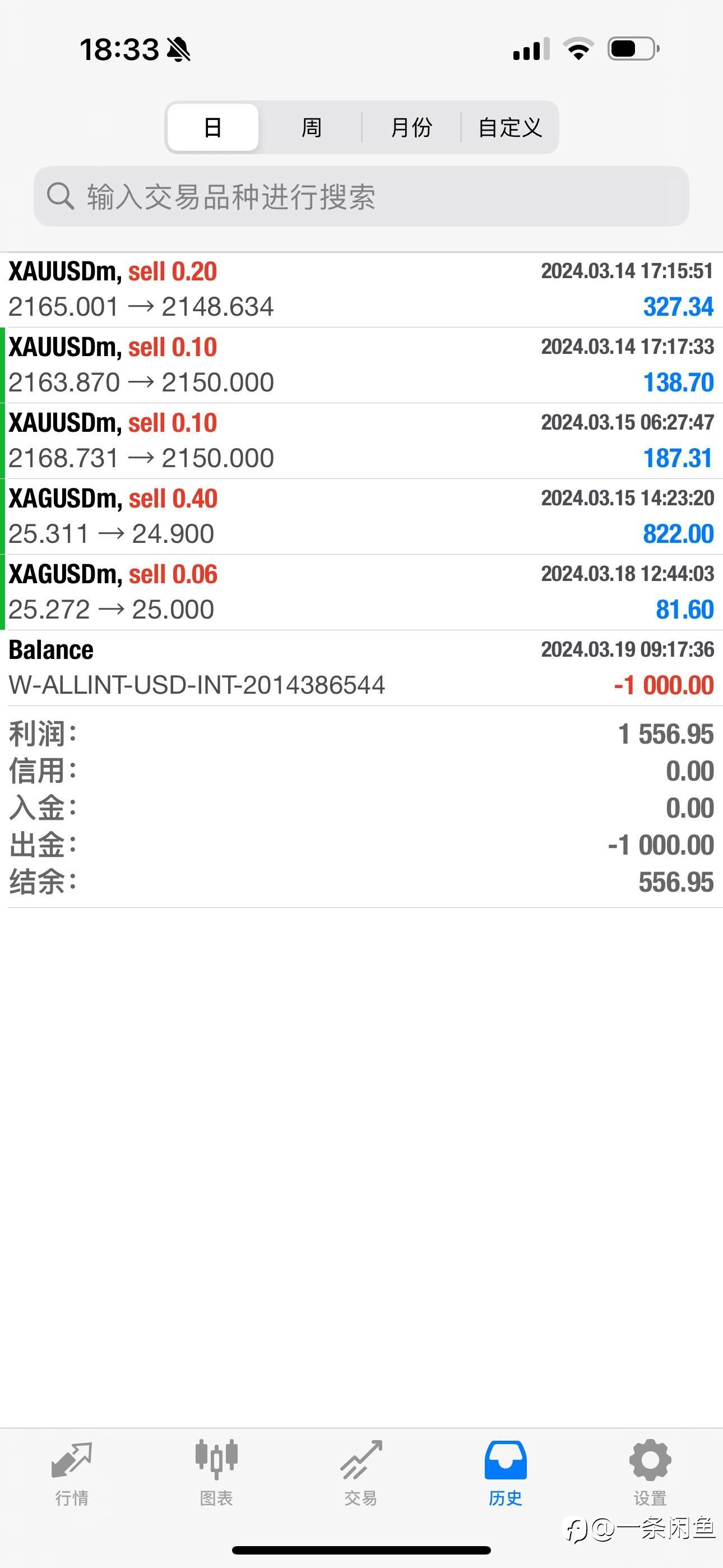The height and width of the screenshot is (1568, 723).
Task: Open the XAGUSDm sell 0.06 trade
Action: pyautogui.click(x=361, y=592)
